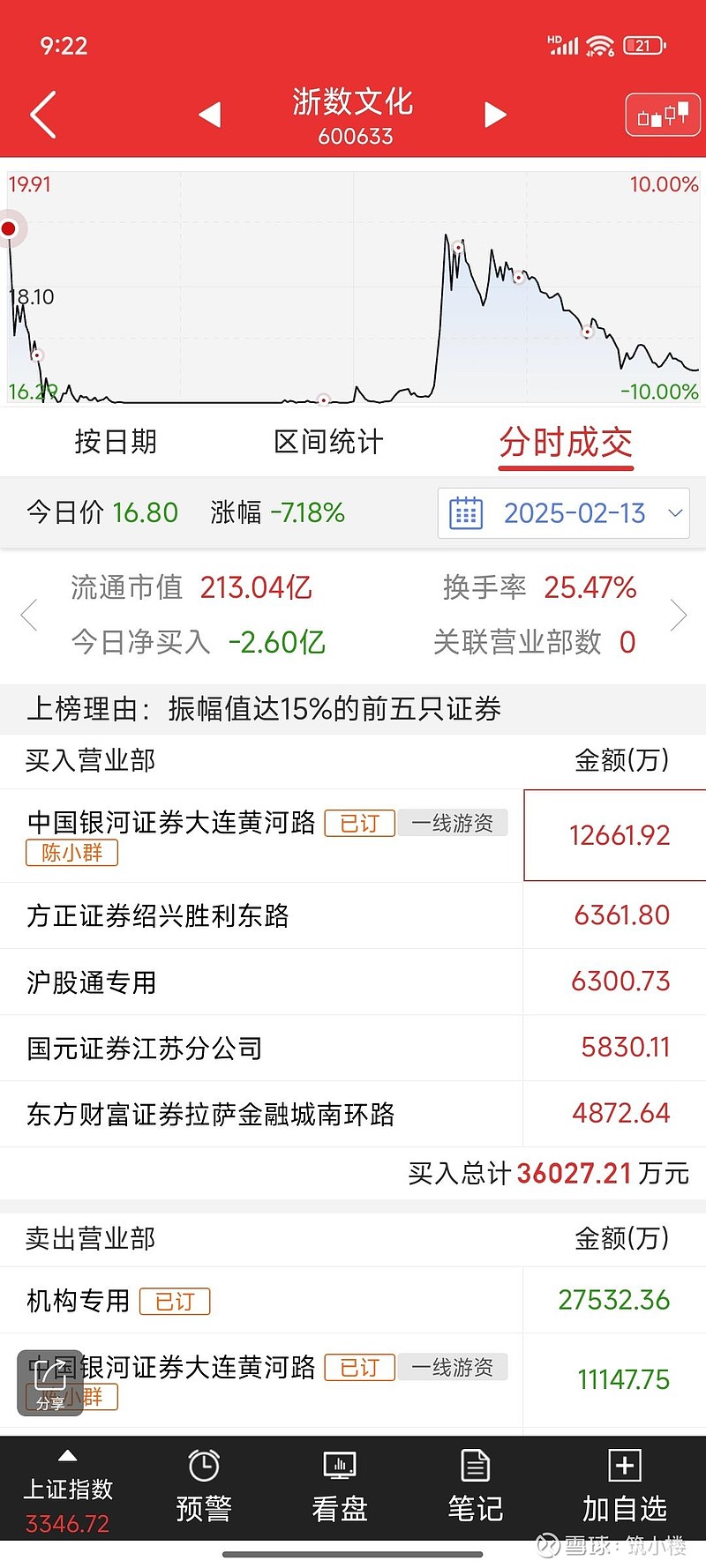The height and width of the screenshot is (1568, 706).
Task: Show previous stats with the left chevron
Action: point(28,615)
